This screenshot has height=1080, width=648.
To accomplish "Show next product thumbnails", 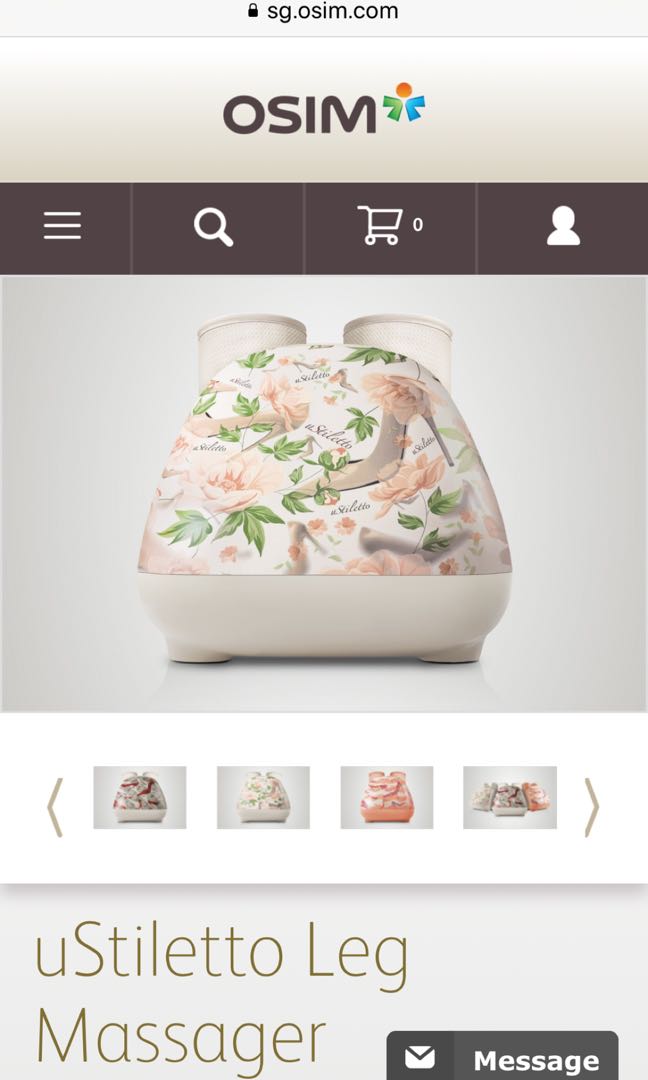I will [x=591, y=806].
